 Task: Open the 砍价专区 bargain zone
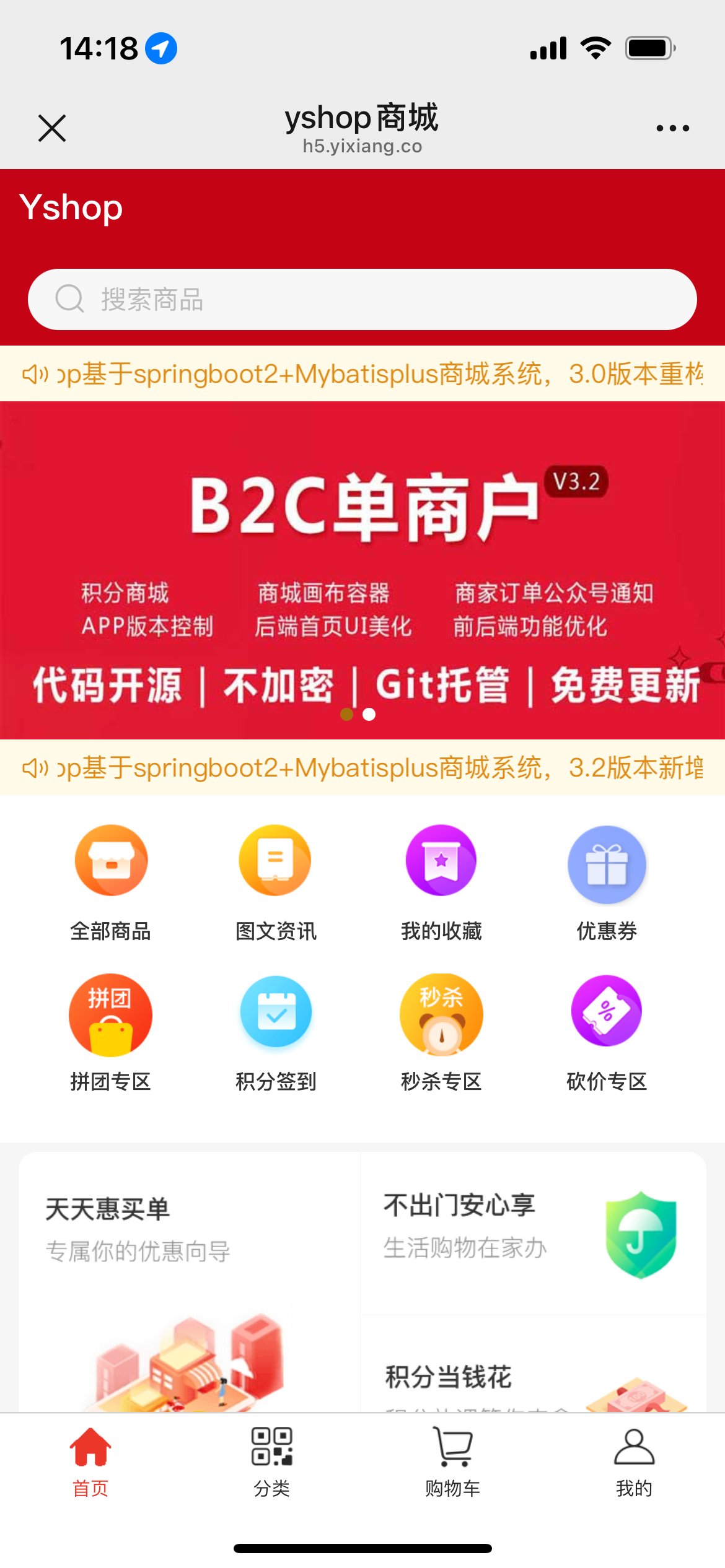tap(607, 1034)
